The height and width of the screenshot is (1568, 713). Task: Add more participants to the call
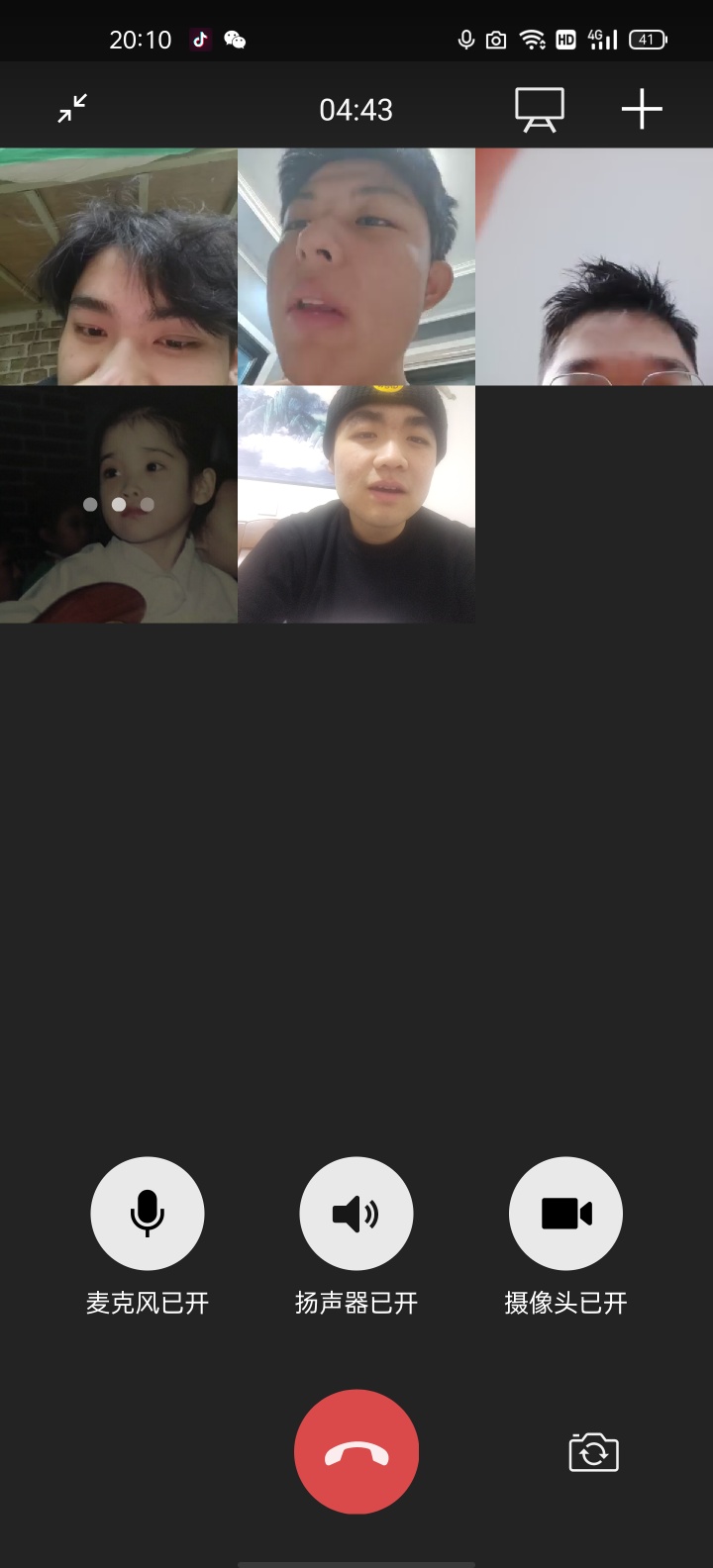click(642, 109)
